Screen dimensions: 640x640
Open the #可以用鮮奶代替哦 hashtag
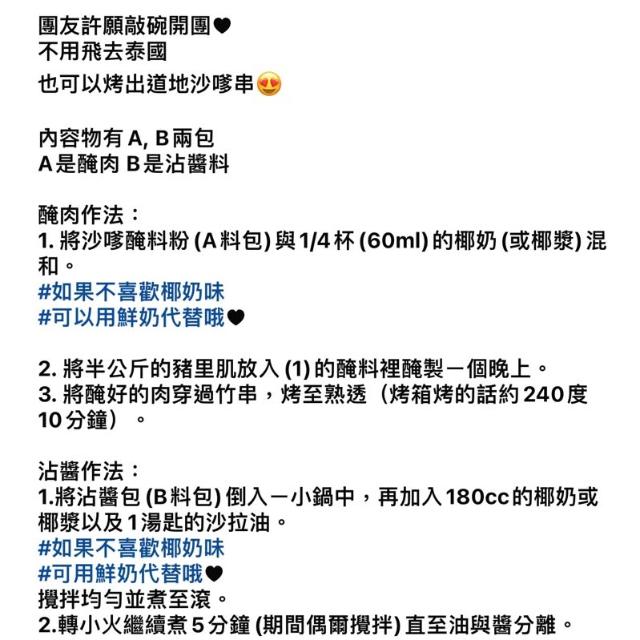pos(131,317)
